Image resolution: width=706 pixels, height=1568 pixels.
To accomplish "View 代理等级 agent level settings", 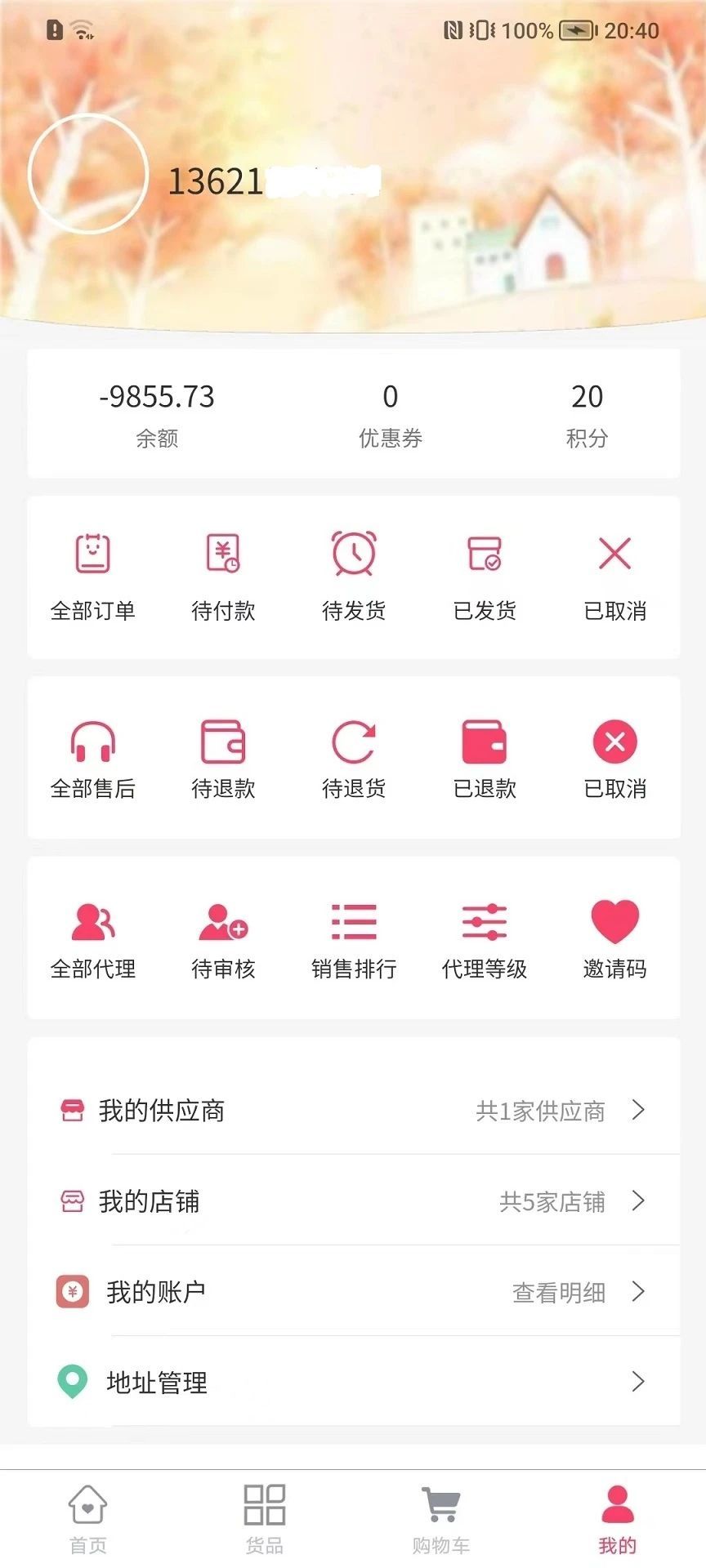I will tap(484, 931).
